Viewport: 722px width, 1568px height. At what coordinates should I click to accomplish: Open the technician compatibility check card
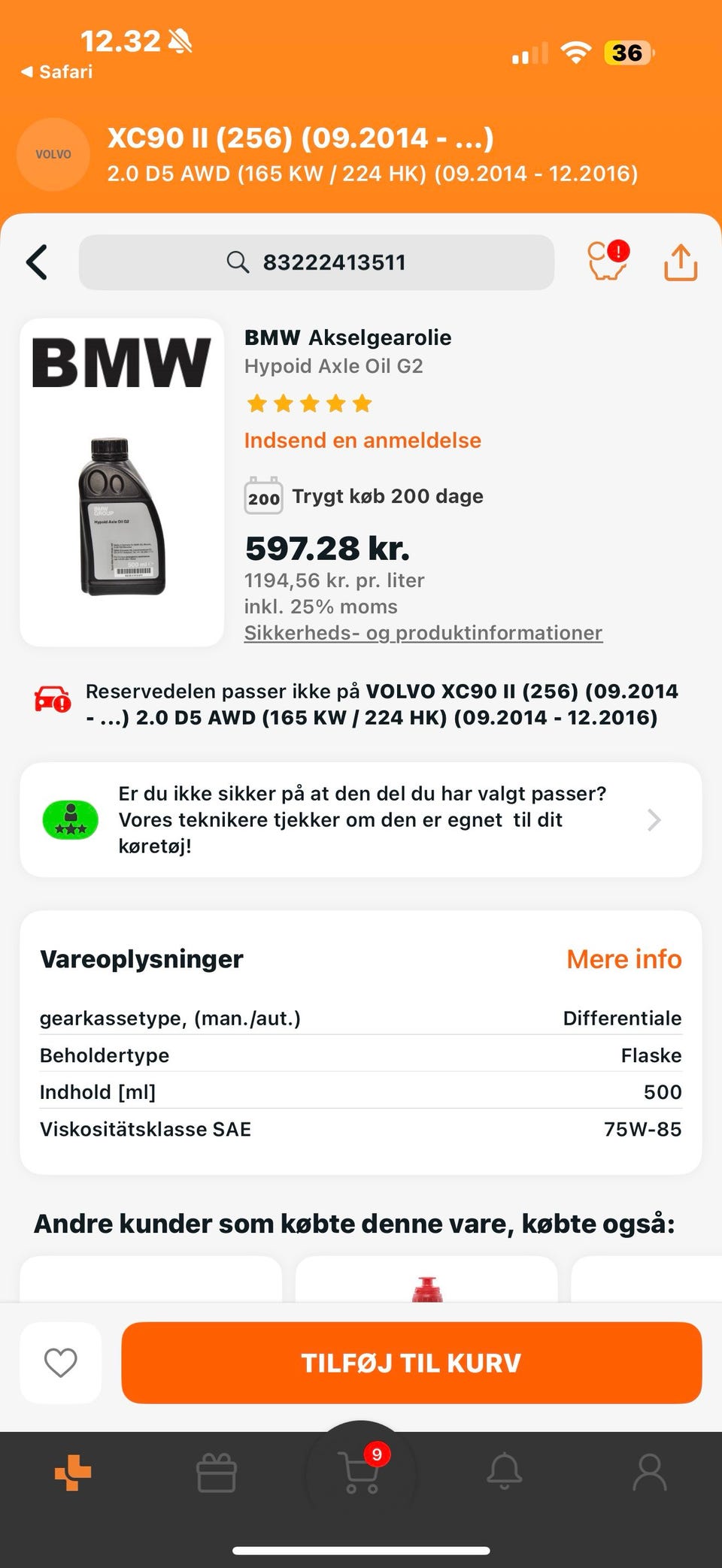[x=361, y=819]
